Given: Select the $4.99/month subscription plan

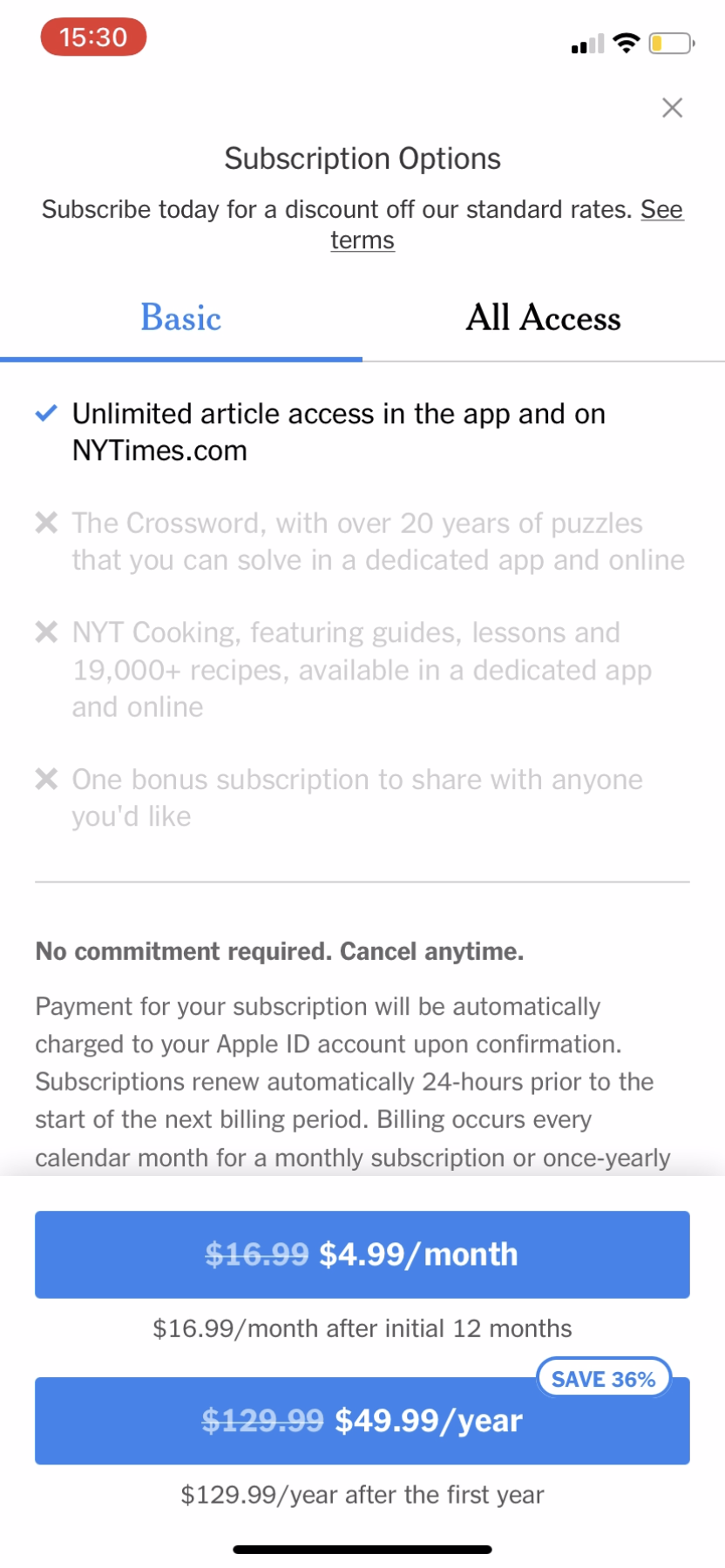Looking at the screenshot, I should pyautogui.click(x=362, y=1254).
